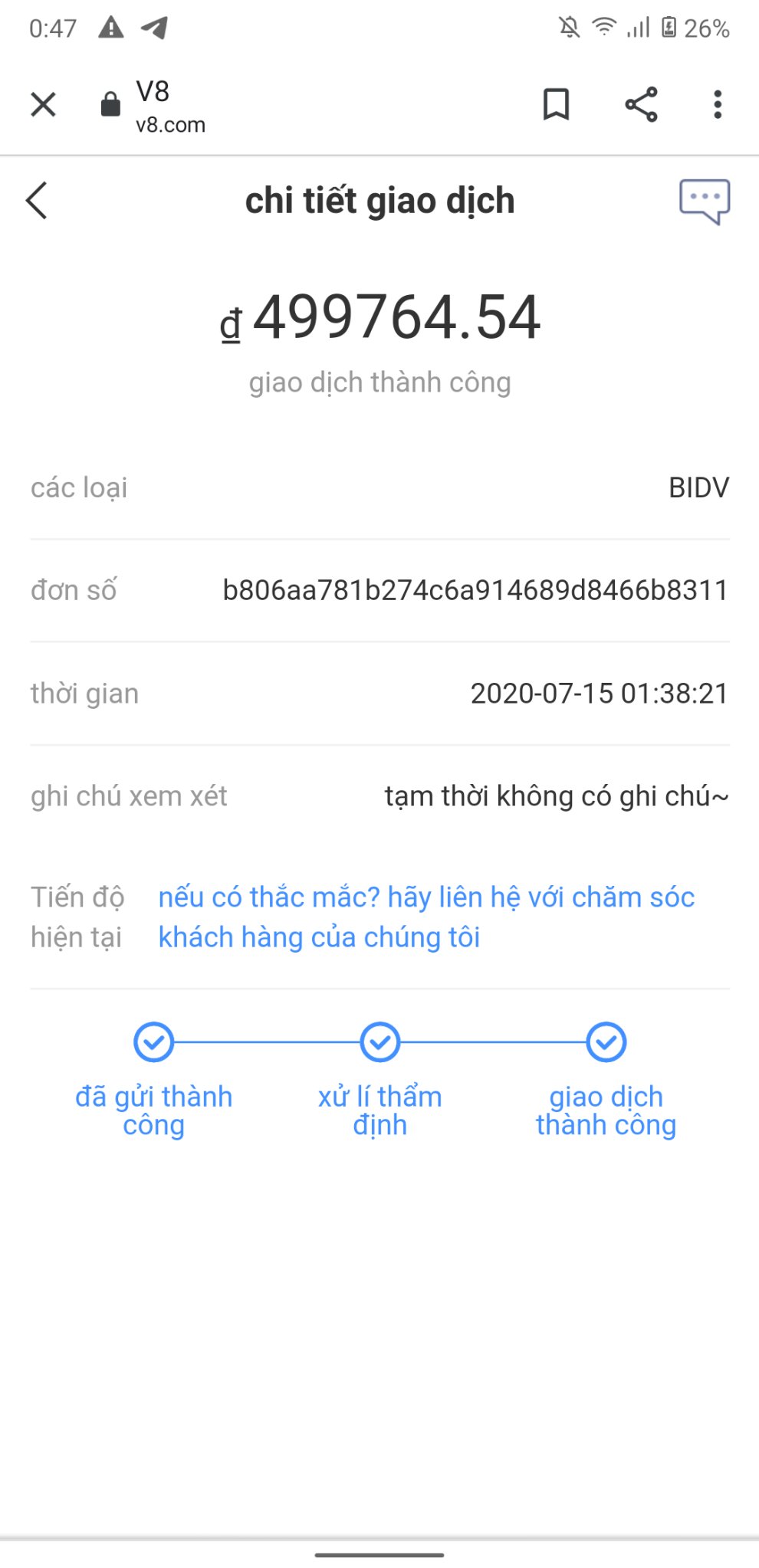Close the V8 browser tab
Viewport: 759px width, 1568px height.
click(44, 104)
